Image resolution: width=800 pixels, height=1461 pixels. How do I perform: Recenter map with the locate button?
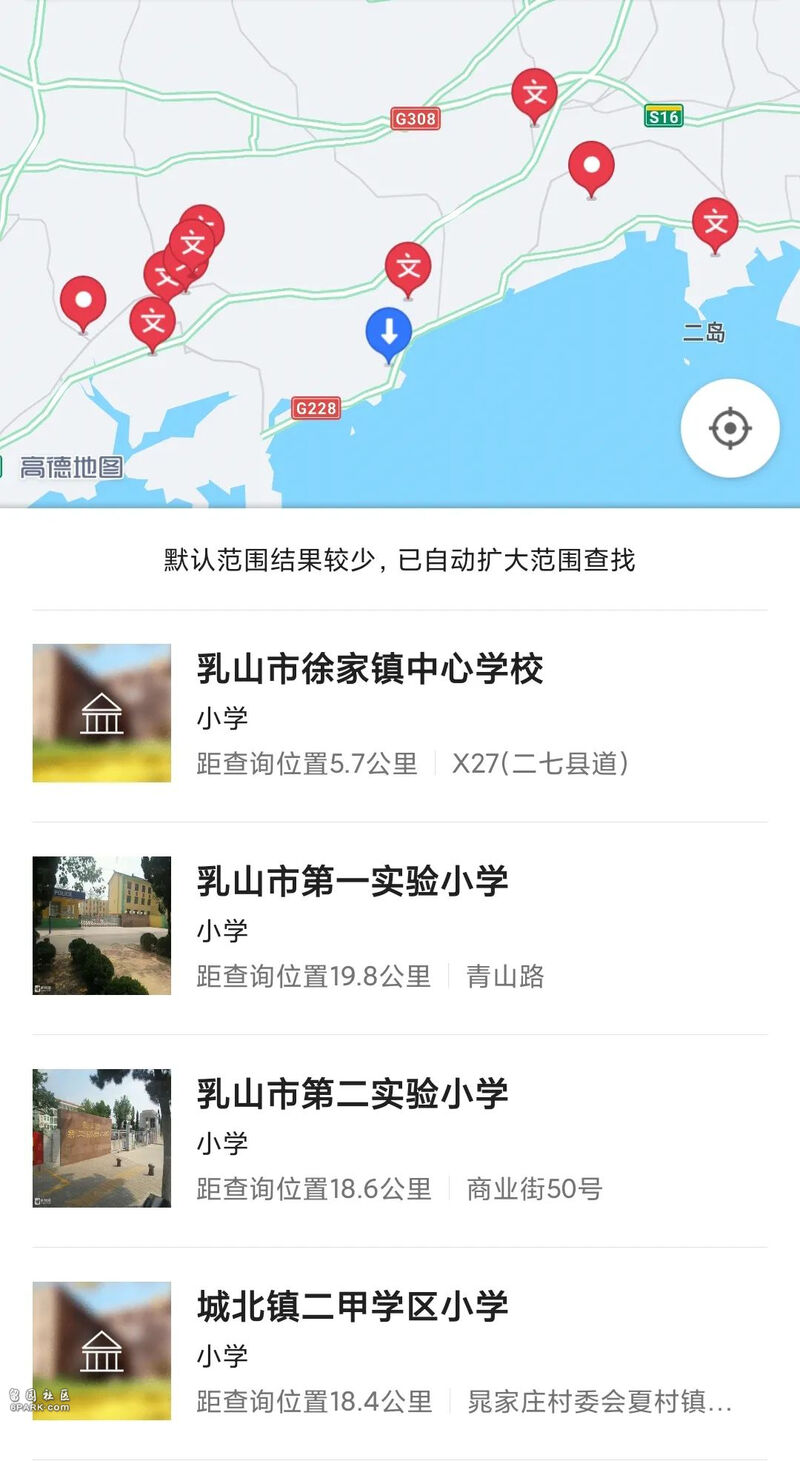(x=730, y=429)
